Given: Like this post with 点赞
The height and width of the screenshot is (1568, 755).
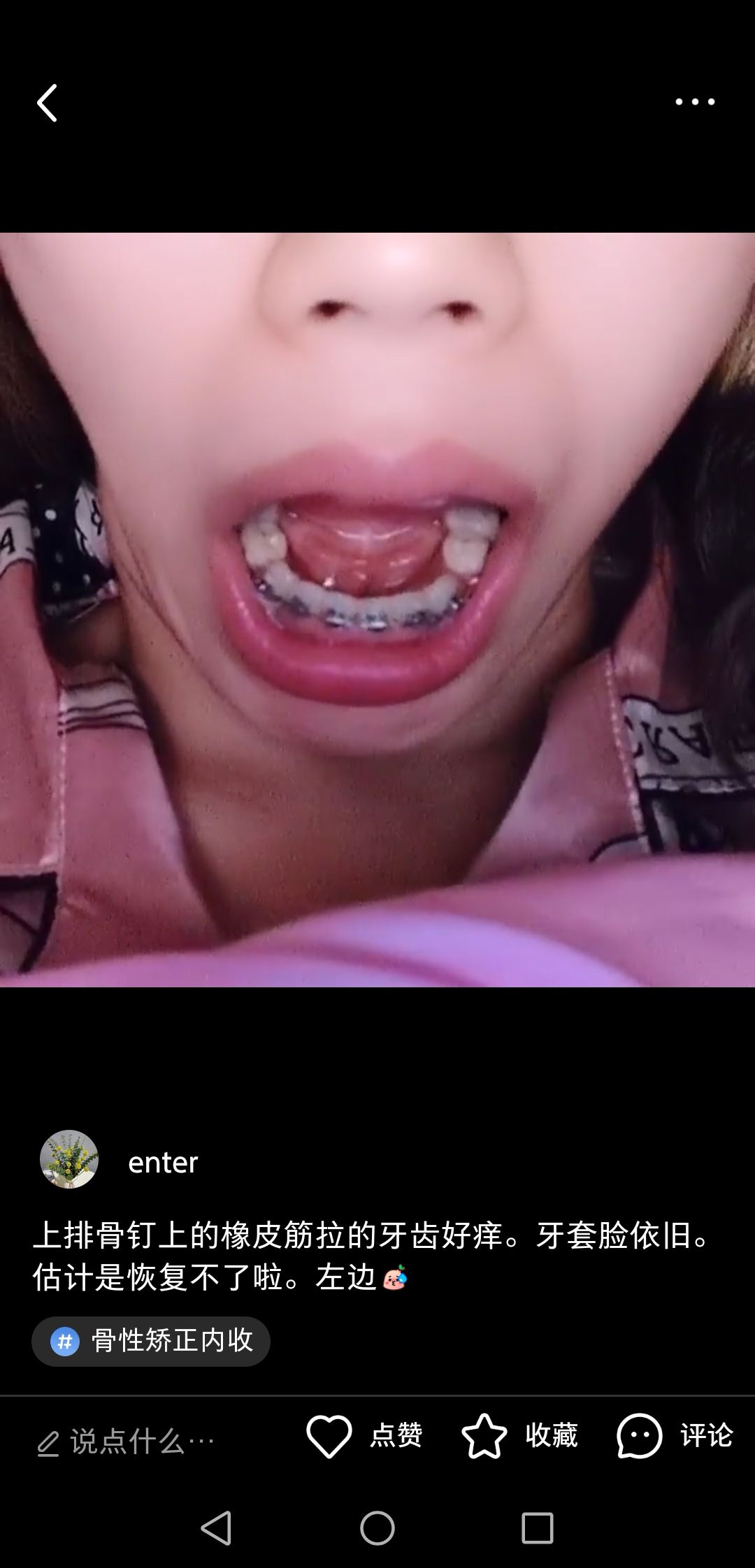Looking at the screenshot, I should [x=364, y=1436].
